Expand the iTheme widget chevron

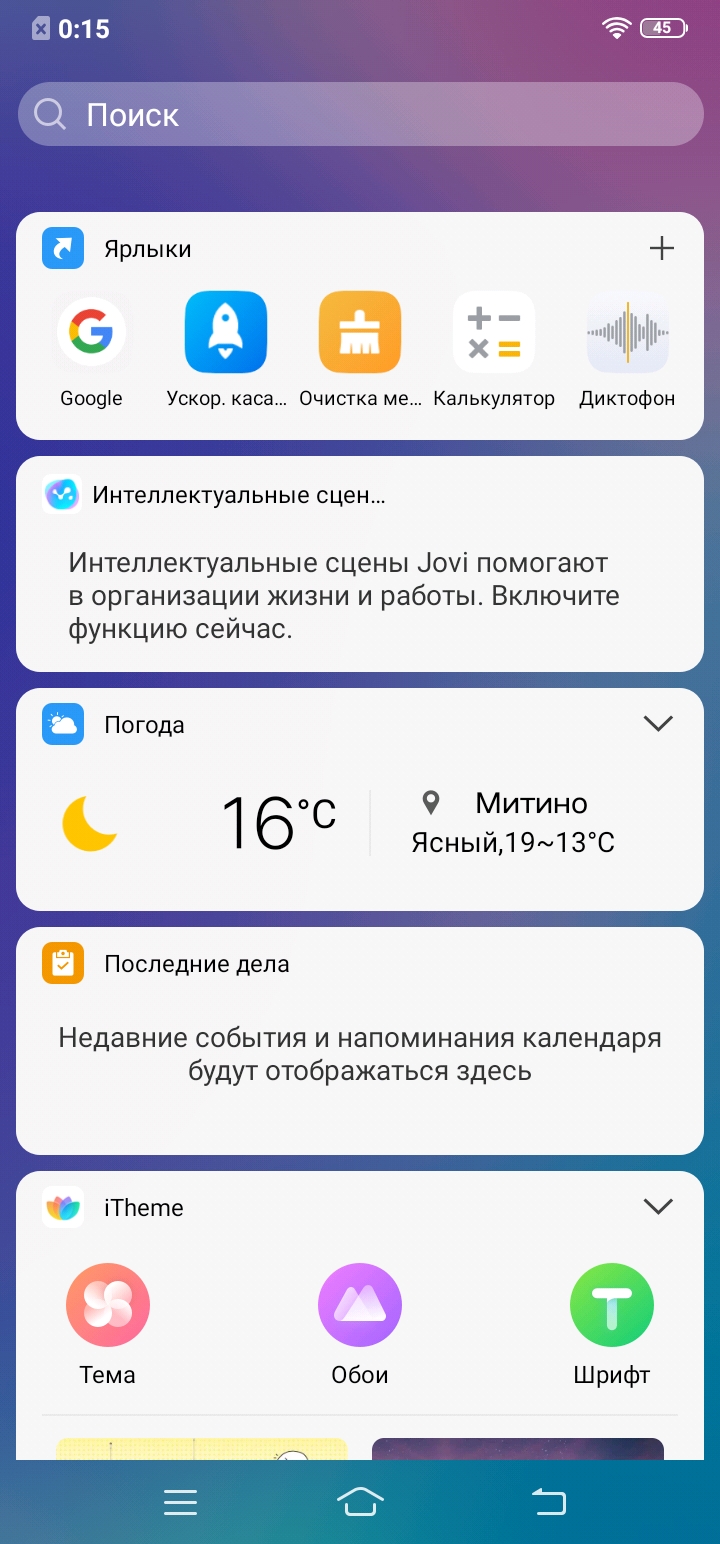pos(658,1207)
